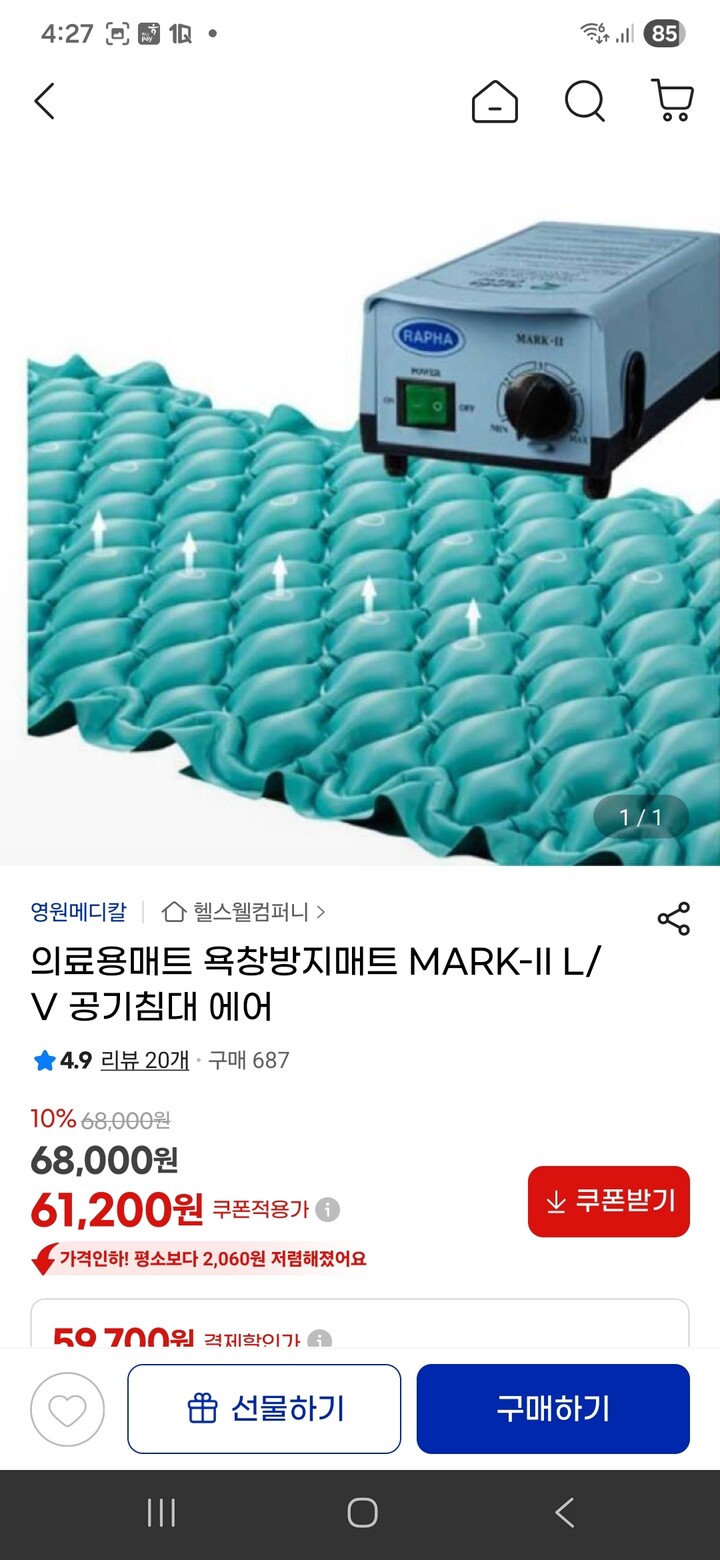
Task: Tap the 1/1 image page indicator
Action: click(641, 816)
